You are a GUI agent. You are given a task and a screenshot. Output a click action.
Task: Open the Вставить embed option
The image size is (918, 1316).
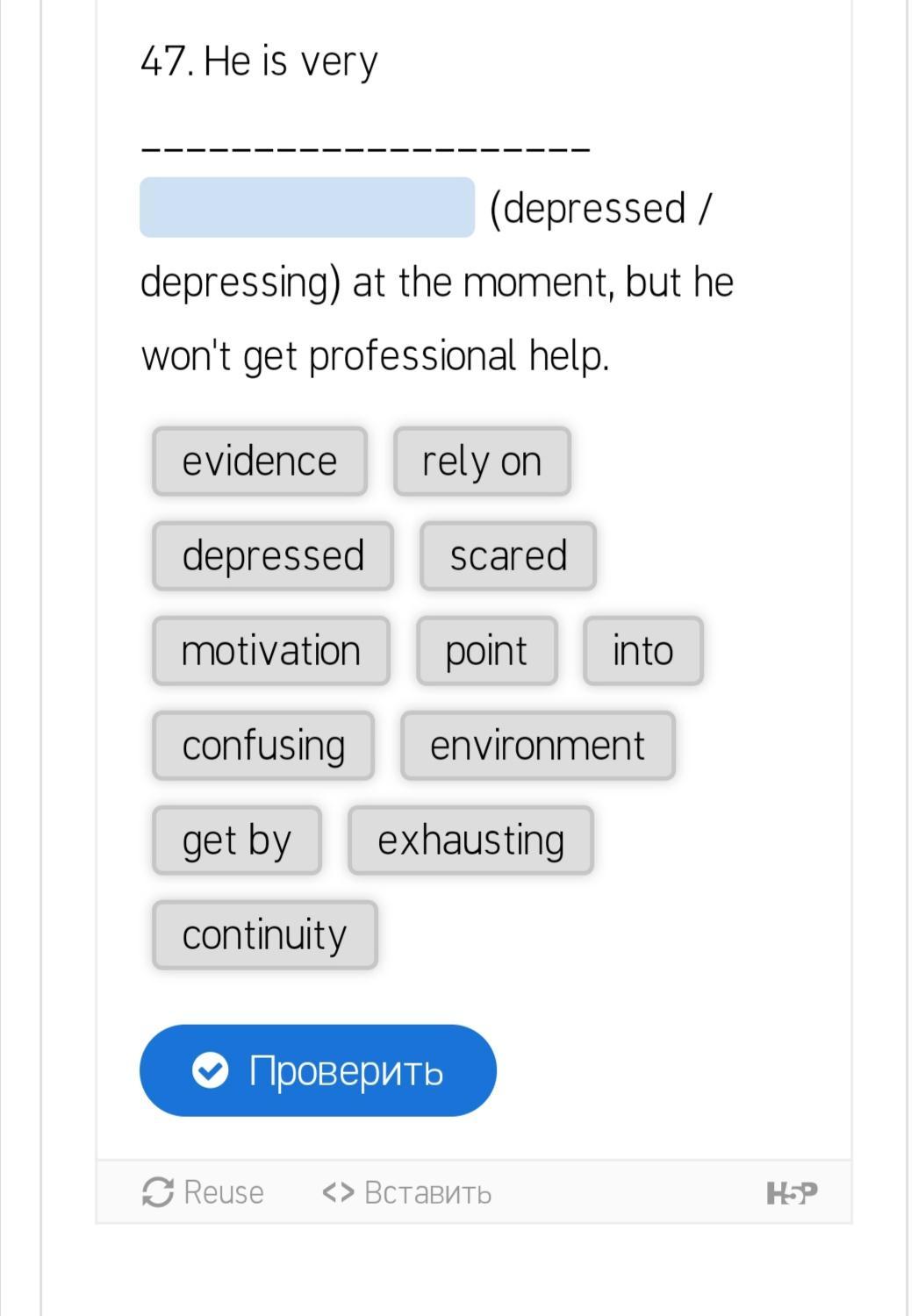[x=406, y=1192]
